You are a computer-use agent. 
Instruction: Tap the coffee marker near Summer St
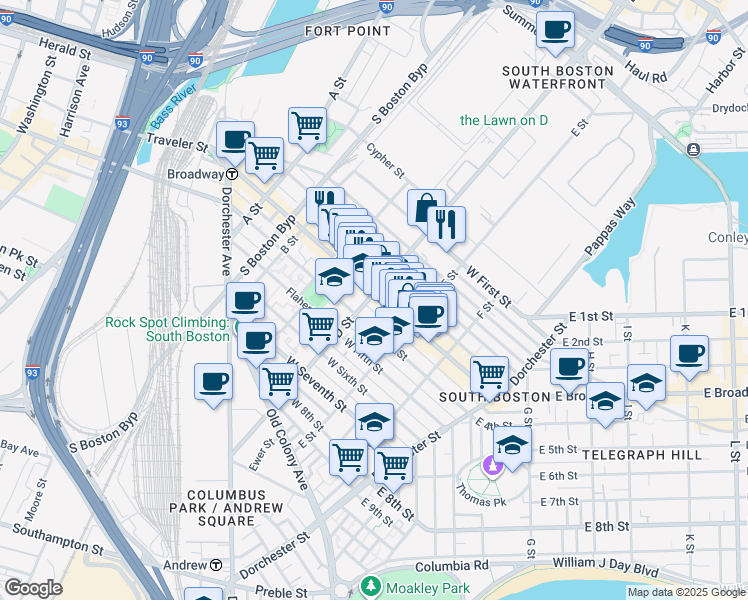click(x=554, y=30)
